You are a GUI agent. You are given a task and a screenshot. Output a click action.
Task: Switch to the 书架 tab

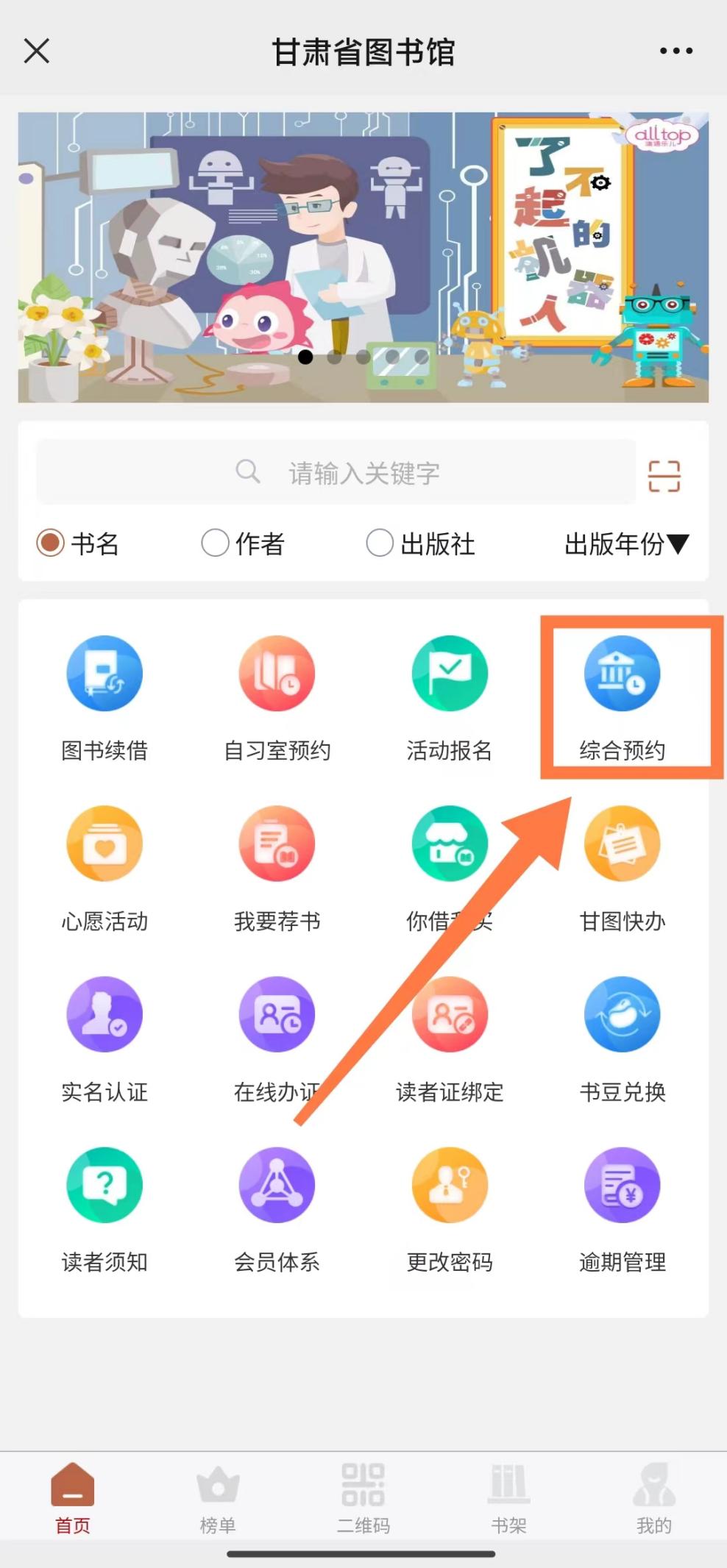pos(508,1497)
